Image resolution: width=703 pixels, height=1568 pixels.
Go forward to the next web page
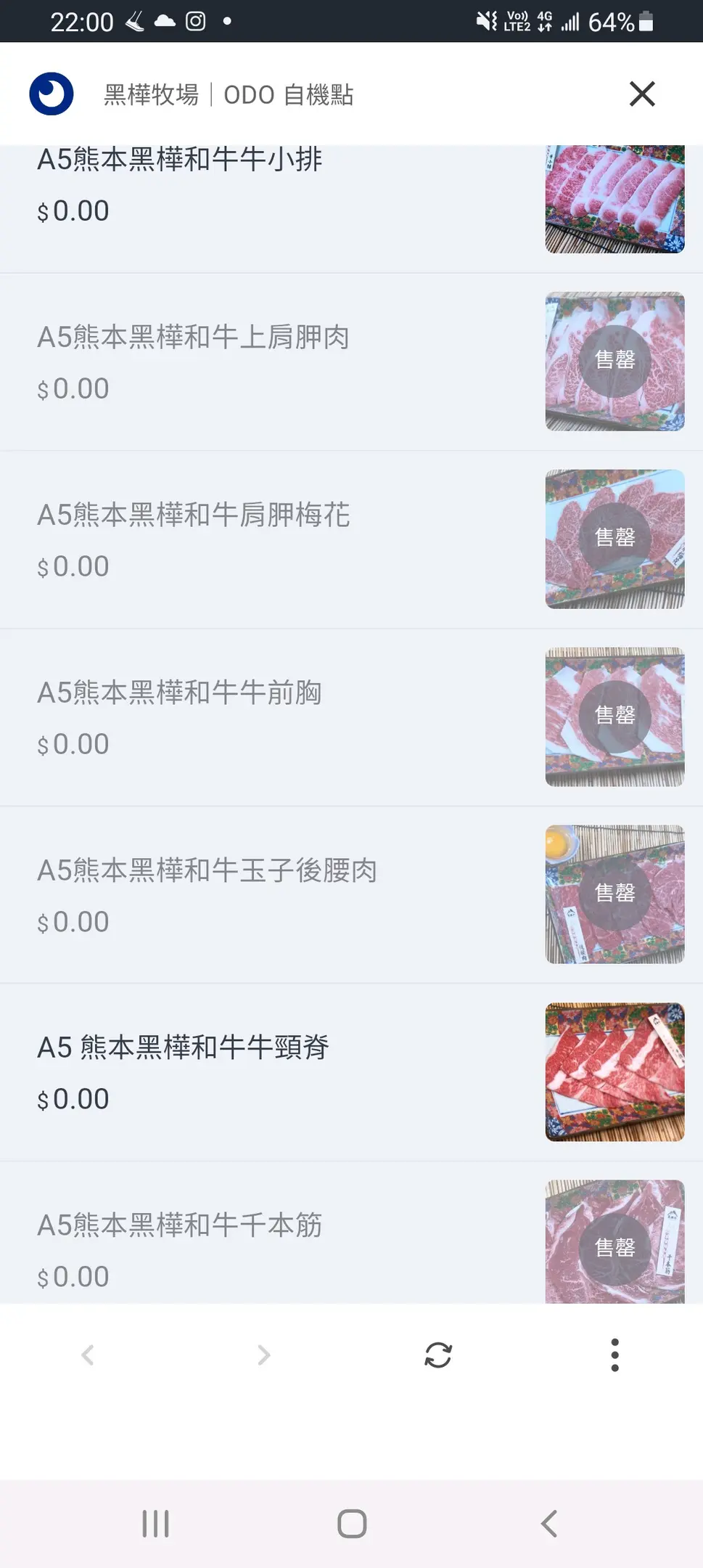[263, 1355]
